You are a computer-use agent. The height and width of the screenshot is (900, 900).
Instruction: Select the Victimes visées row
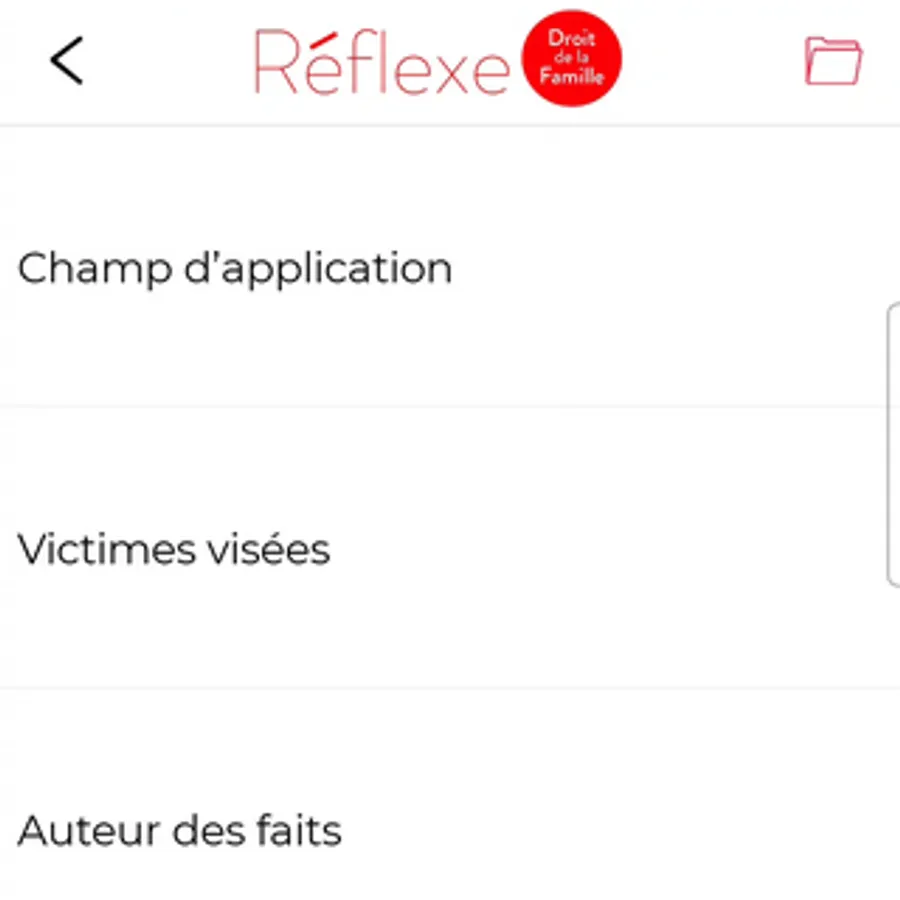(450, 548)
